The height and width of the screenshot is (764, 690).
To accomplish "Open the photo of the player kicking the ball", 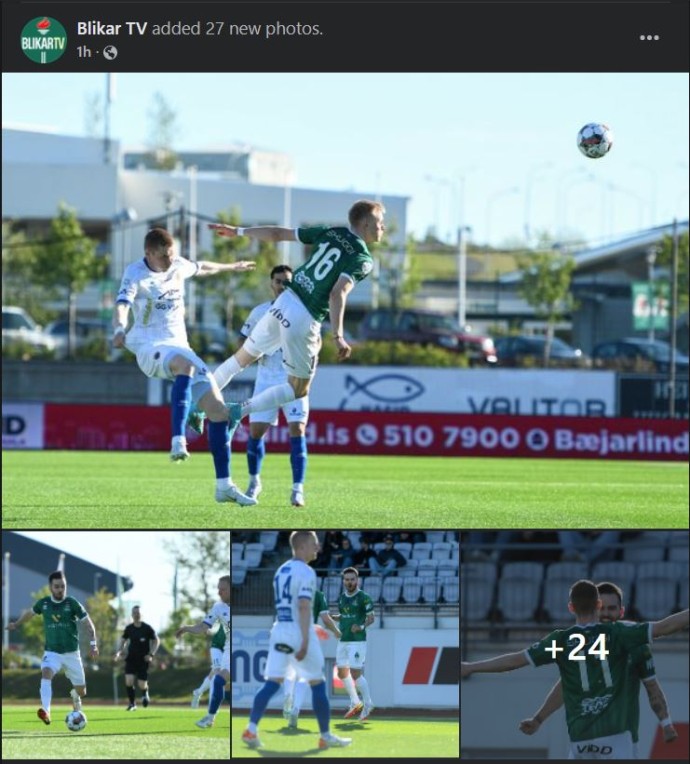I will click(x=115, y=645).
